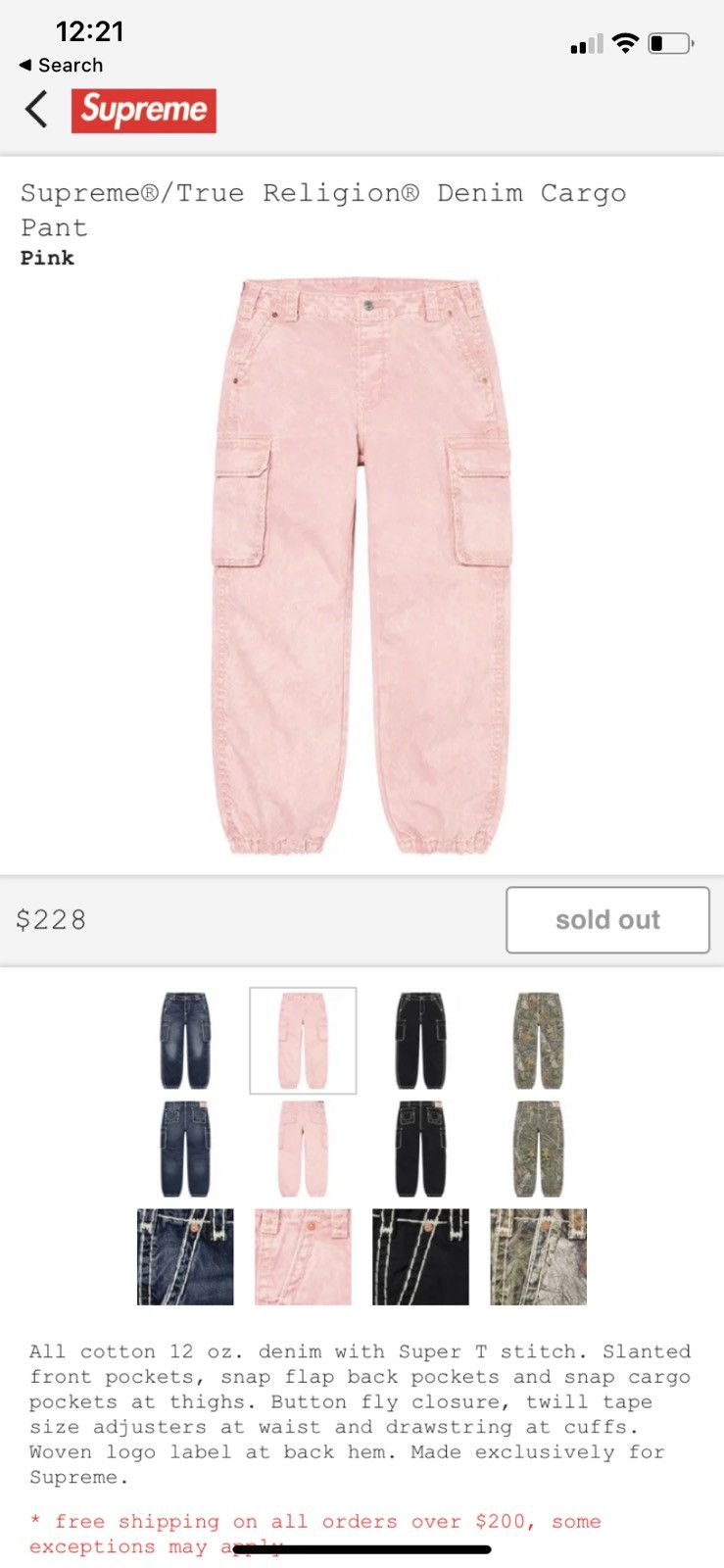The width and height of the screenshot is (724, 1568).
Task: View the camo back view thumbnail
Action: 538,1149
